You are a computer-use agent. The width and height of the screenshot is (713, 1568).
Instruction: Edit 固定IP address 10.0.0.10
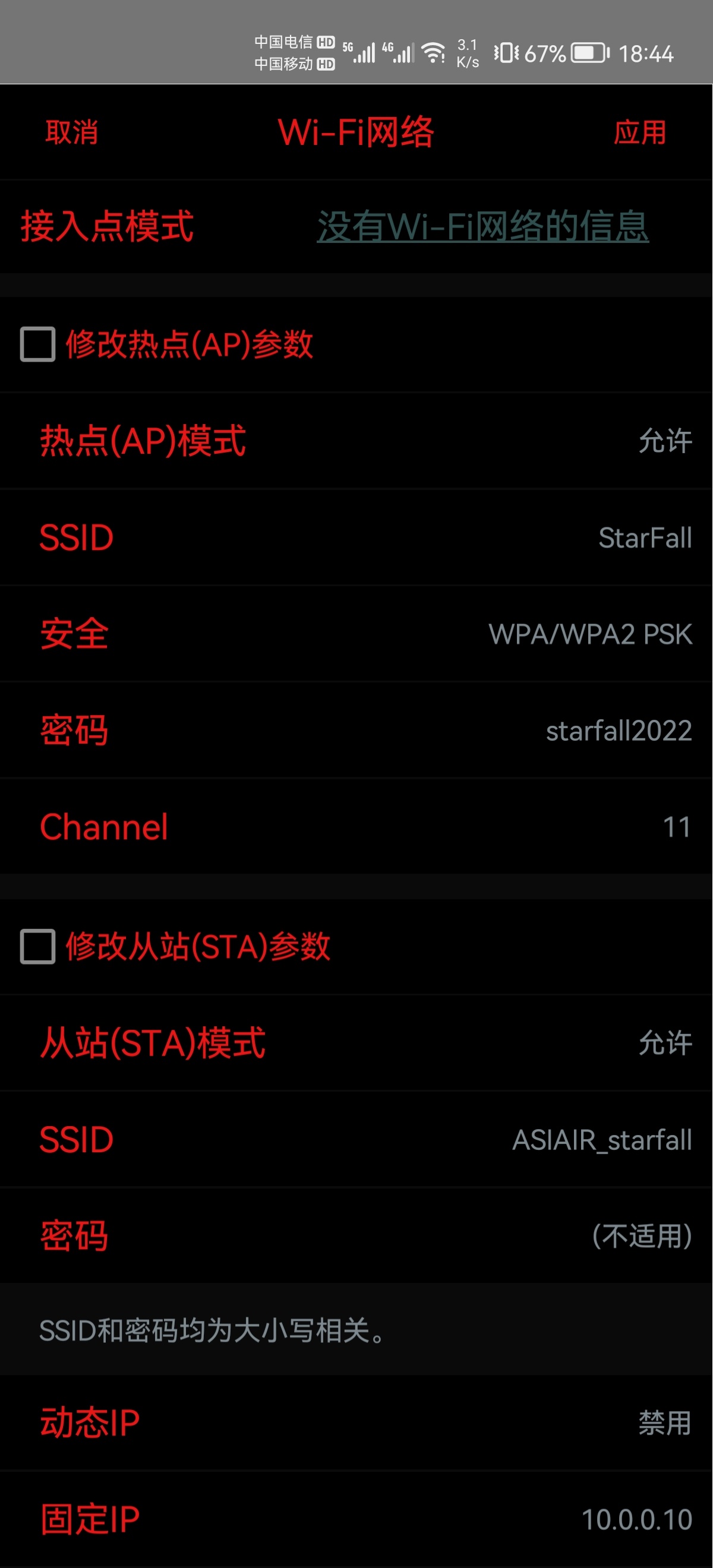356,1519
